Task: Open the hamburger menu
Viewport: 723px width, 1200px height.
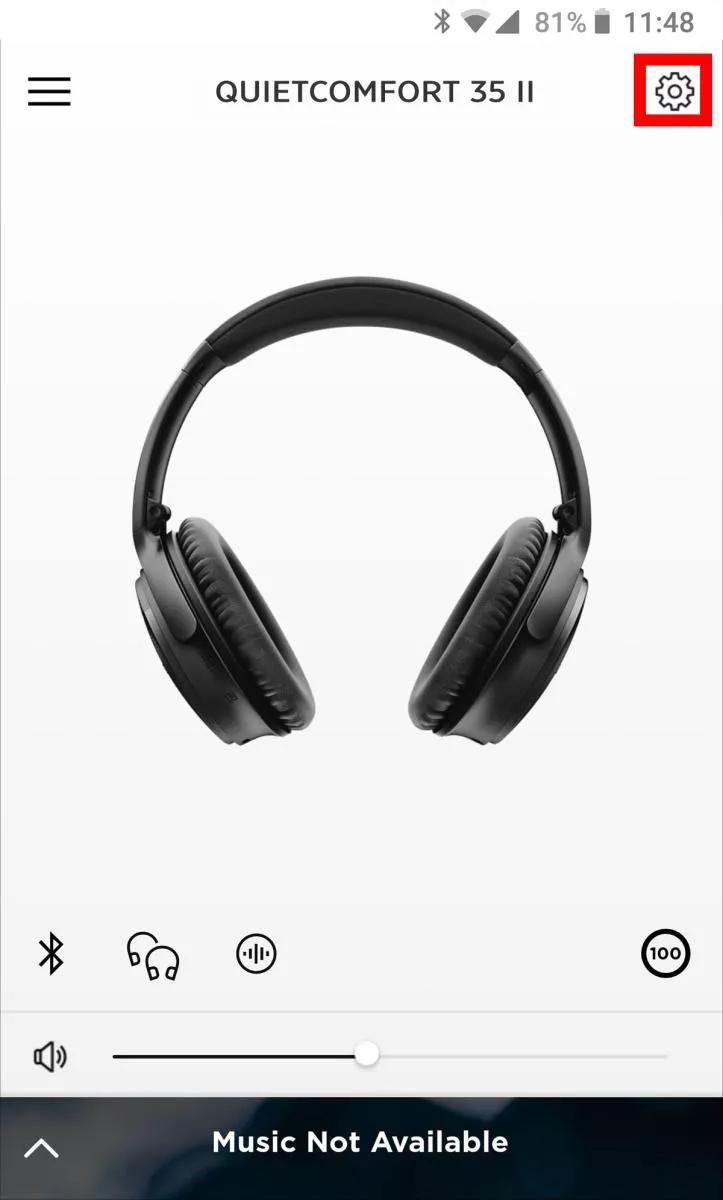Action: (x=49, y=92)
